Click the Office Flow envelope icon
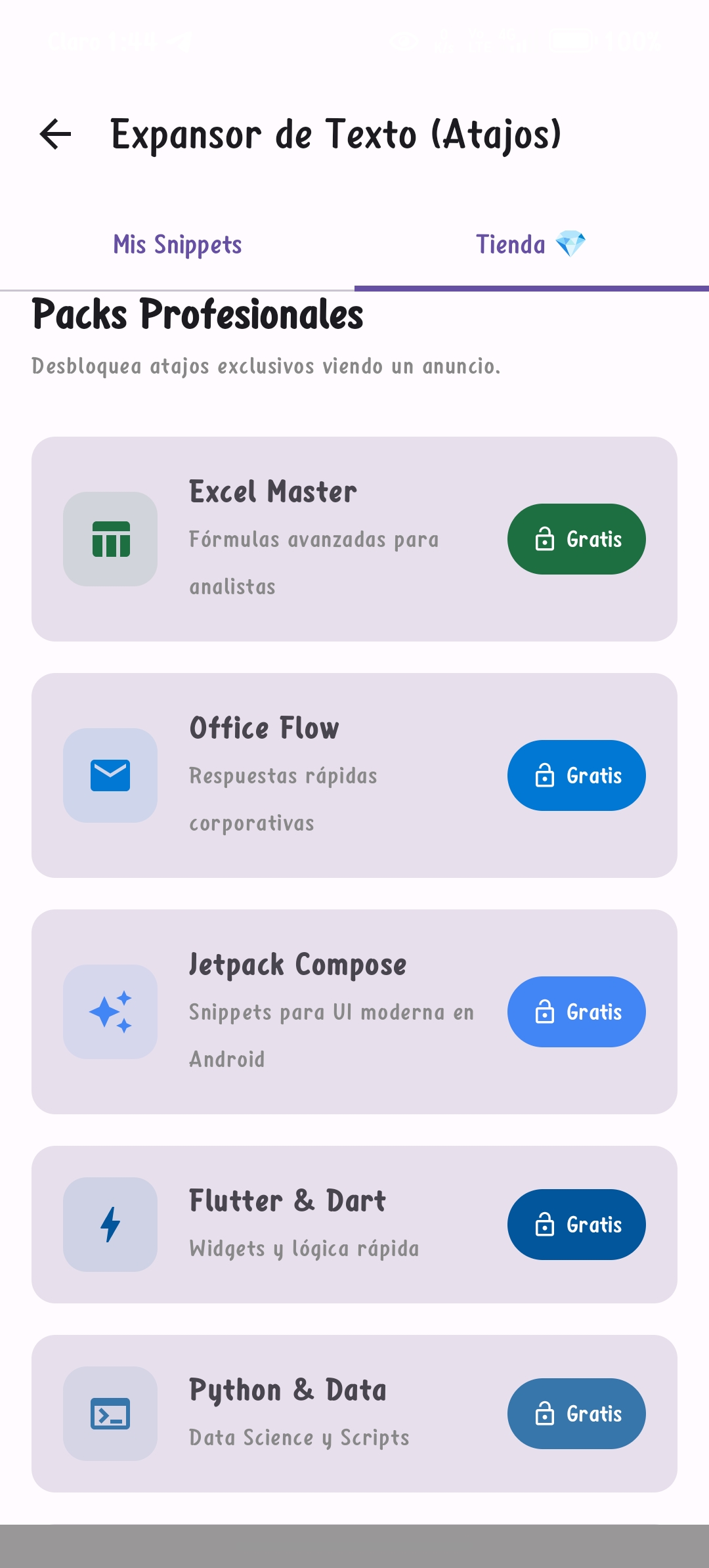This screenshot has height=1568, width=709. coord(110,775)
